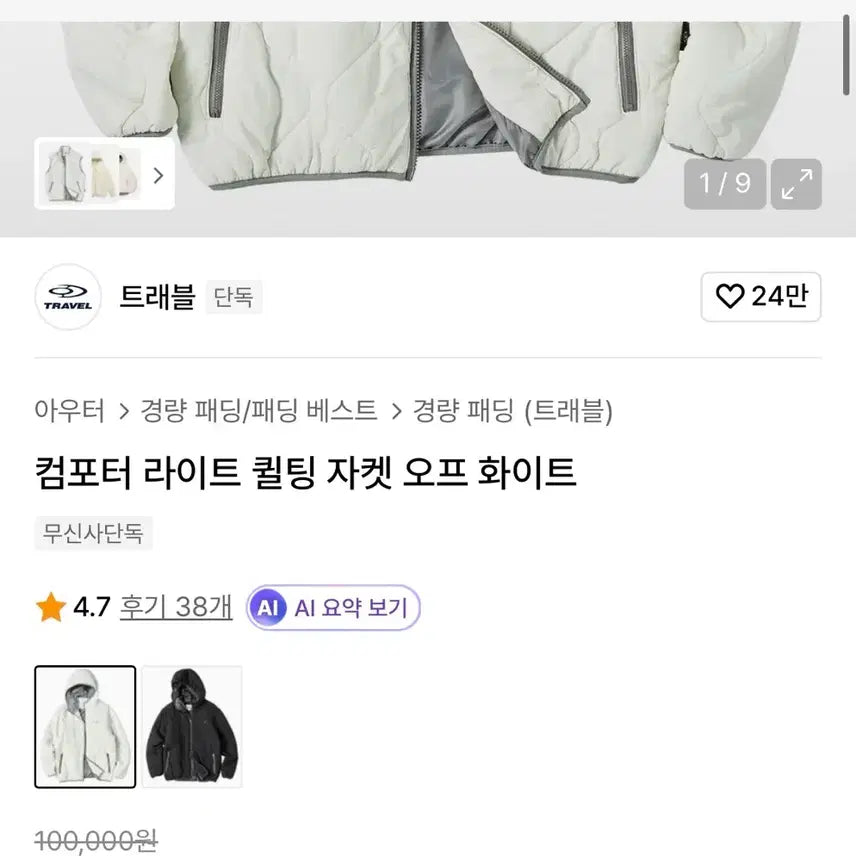Select the off-white jacket color option

[x=85, y=727]
